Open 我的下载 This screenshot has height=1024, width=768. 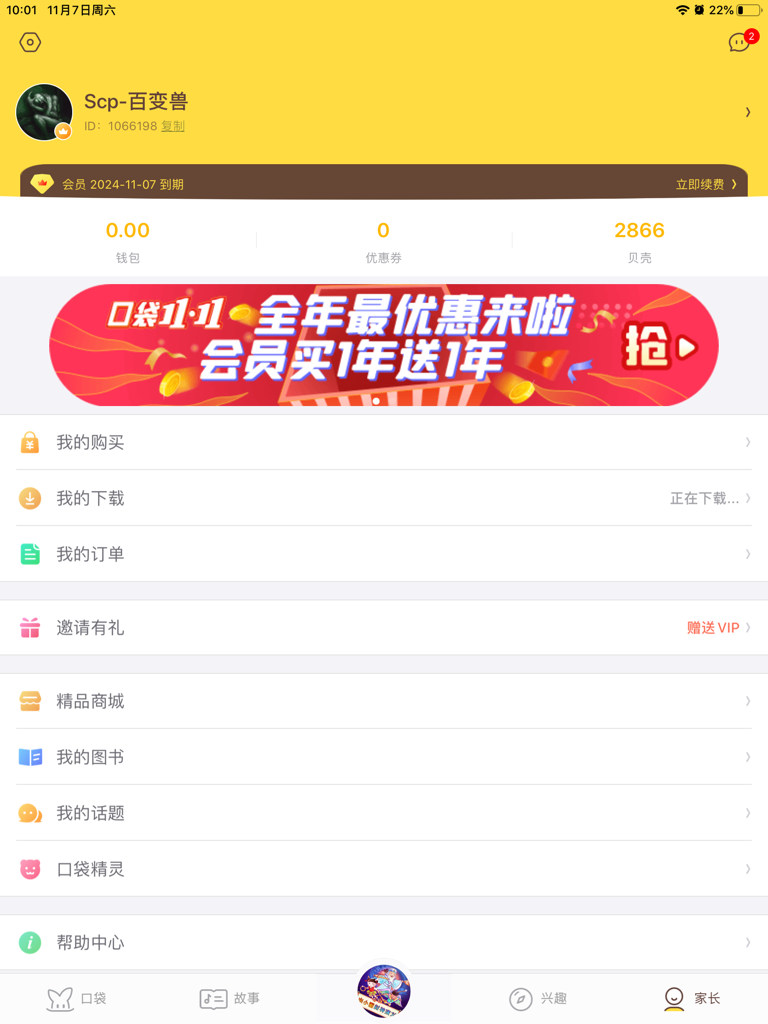click(x=384, y=498)
